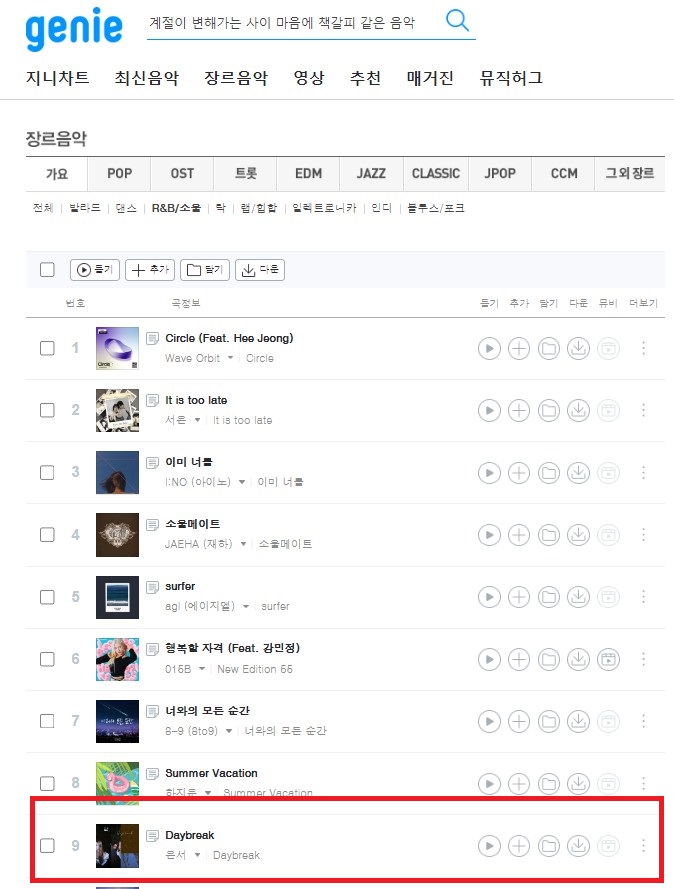The image size is (674, 889).
Task: Filter by R&B/소울 subgenre
Action: click(176, 208)
